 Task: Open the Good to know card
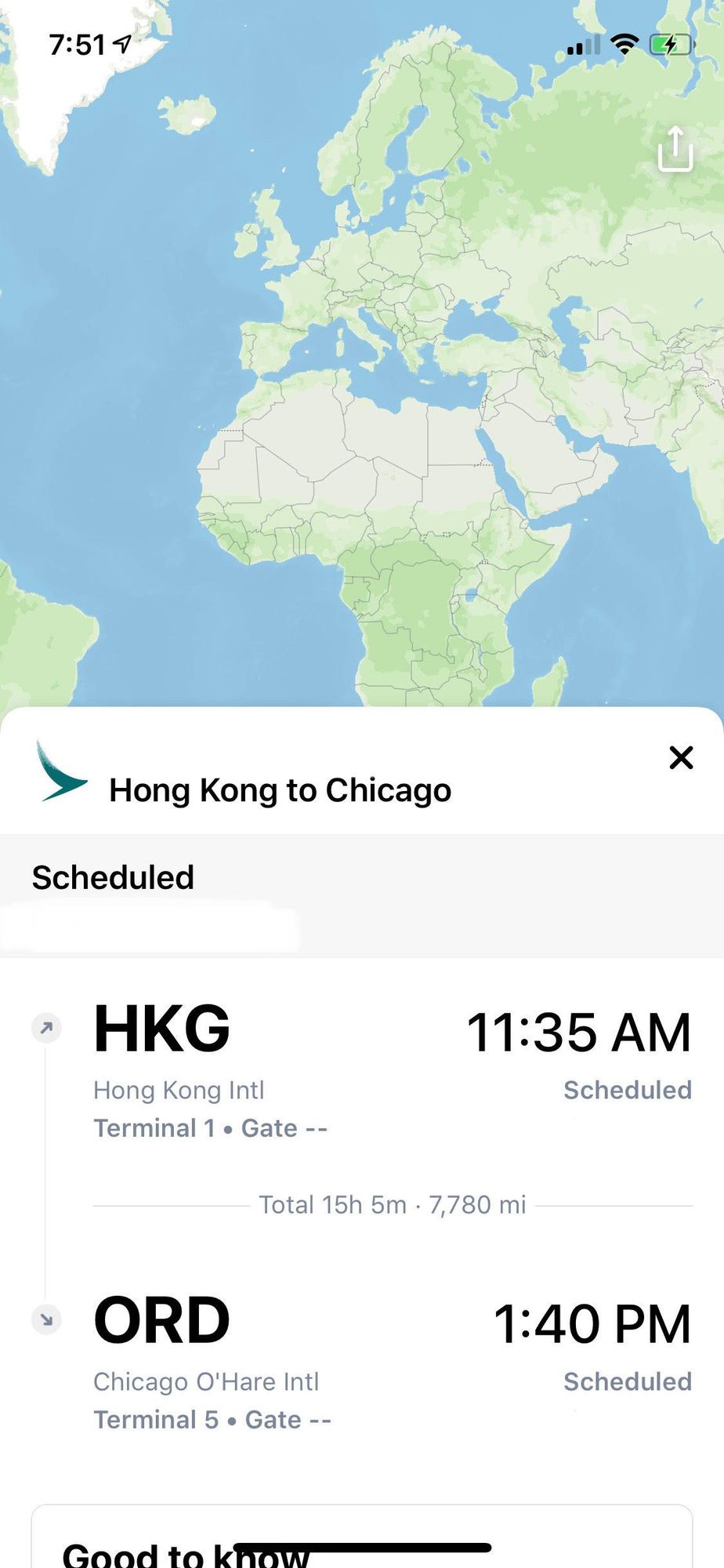tap(362, 1536)
